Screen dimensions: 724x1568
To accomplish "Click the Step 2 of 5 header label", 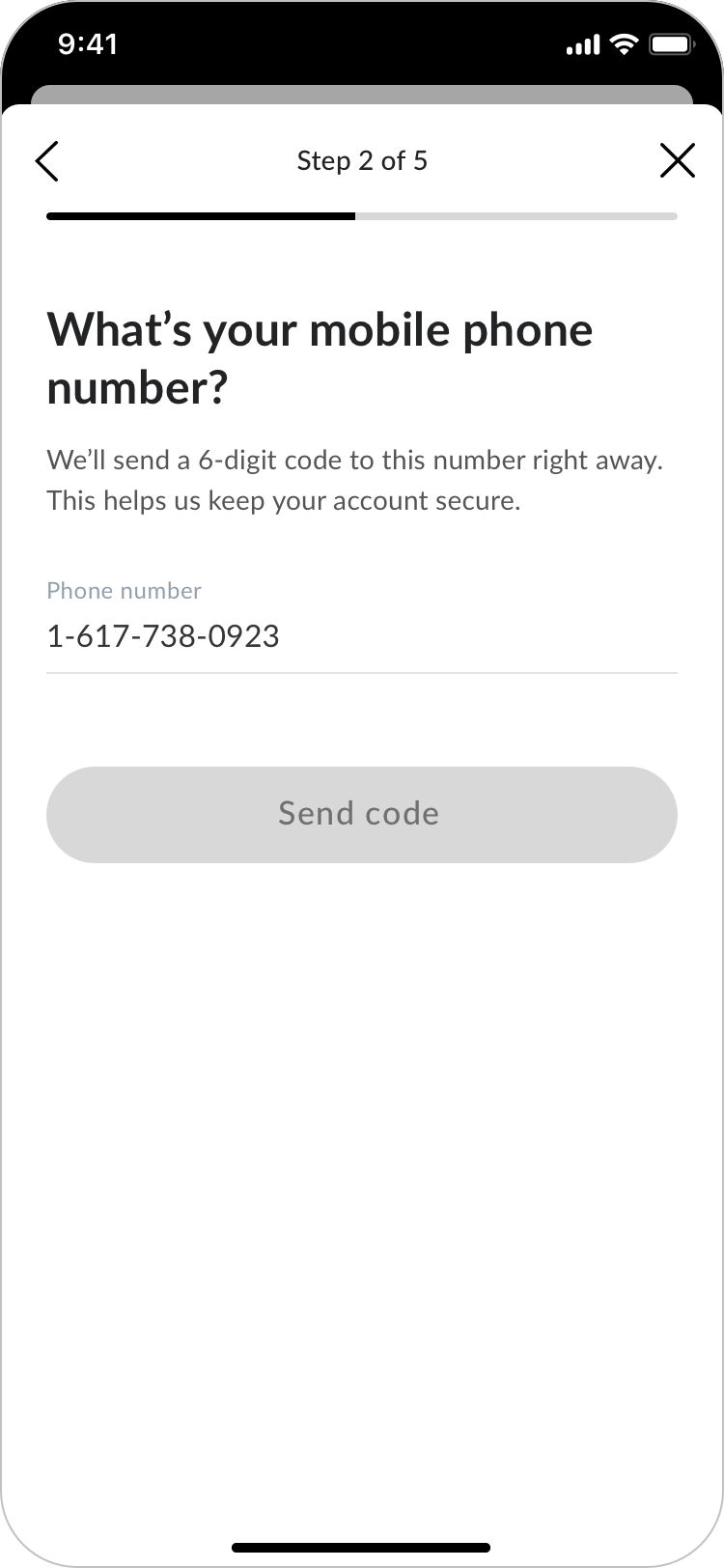I will click(x=362, y=160).
